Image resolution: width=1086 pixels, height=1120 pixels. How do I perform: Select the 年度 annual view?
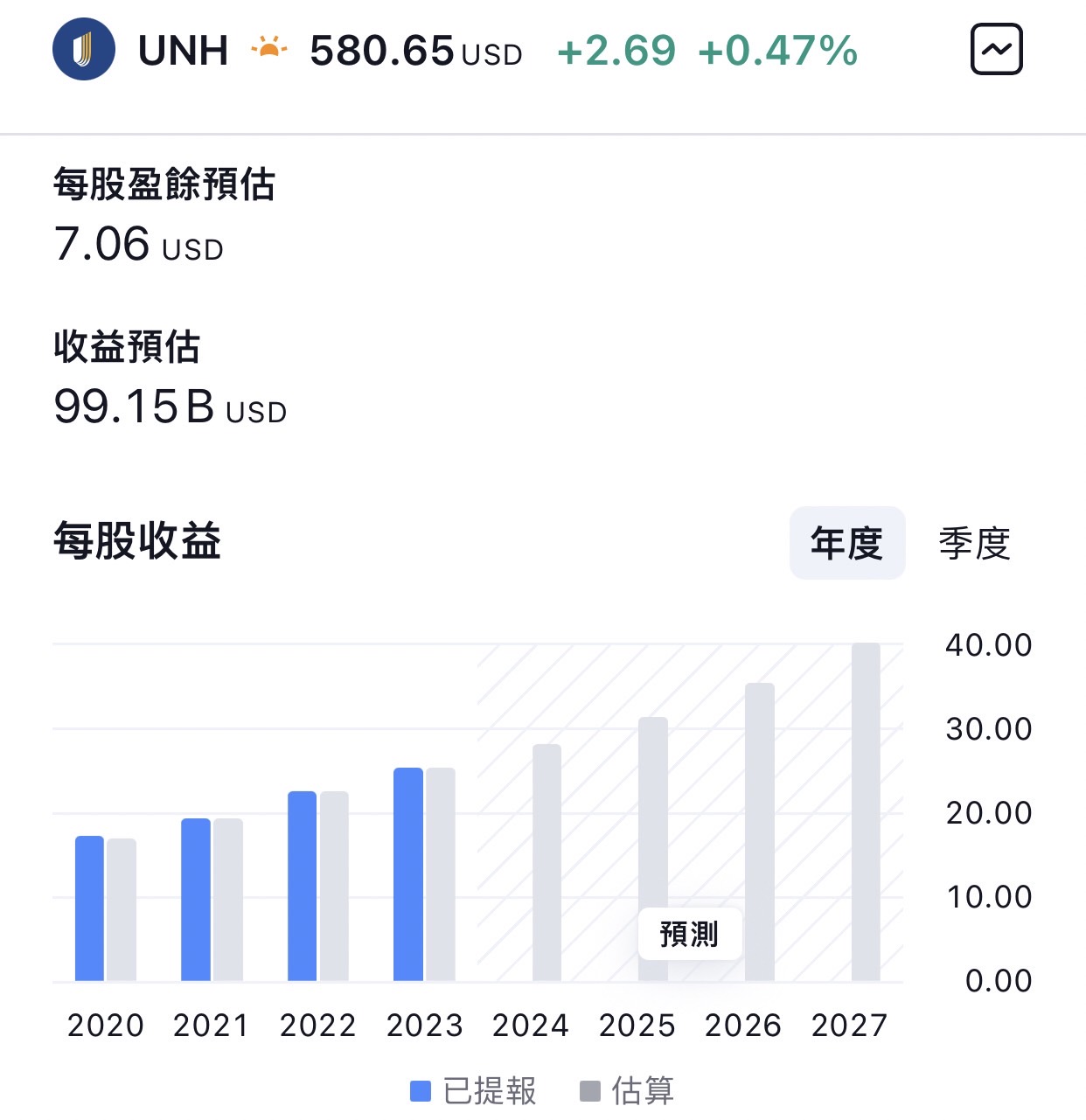pos(846,542)
